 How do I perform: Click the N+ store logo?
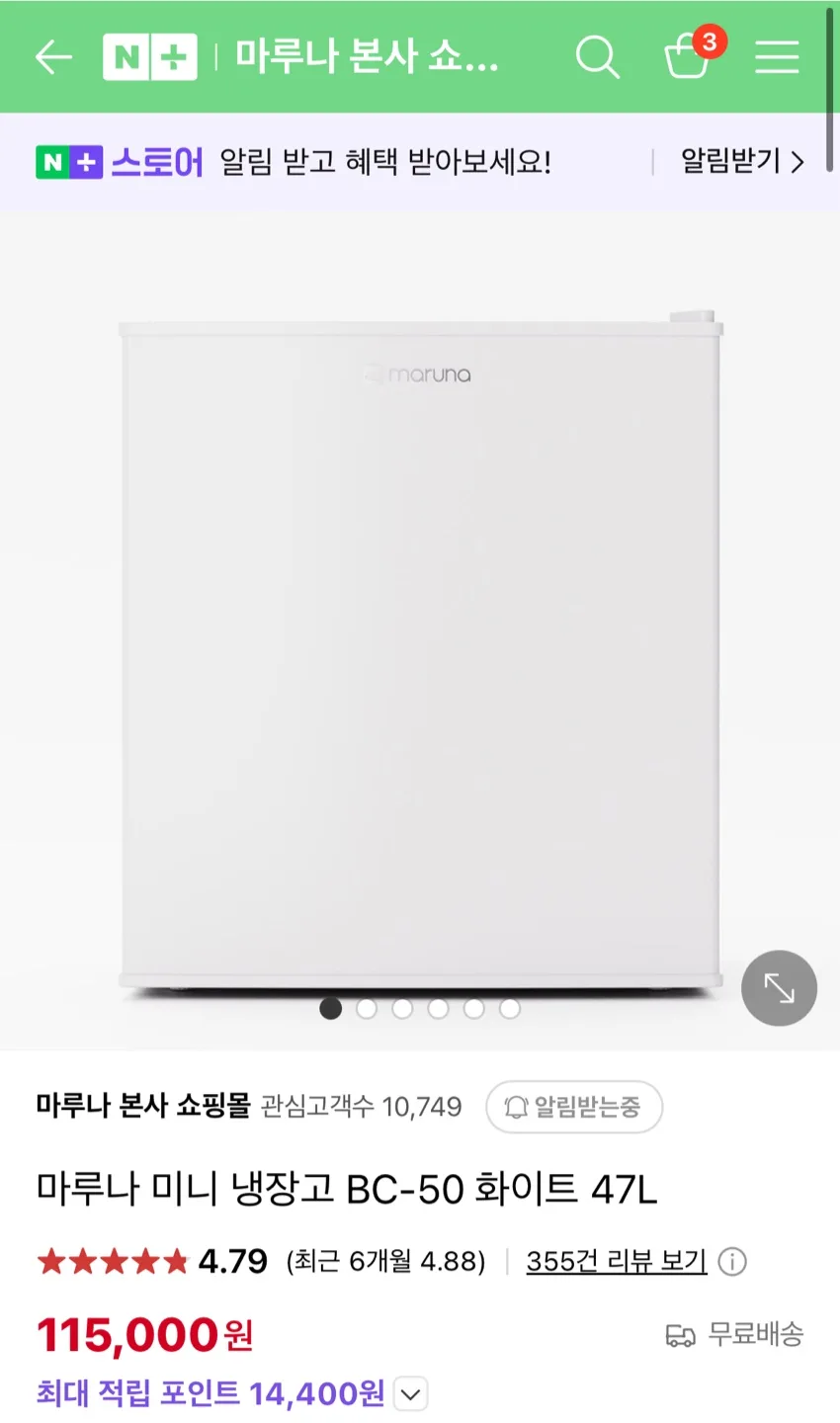[x=150, y=57]
